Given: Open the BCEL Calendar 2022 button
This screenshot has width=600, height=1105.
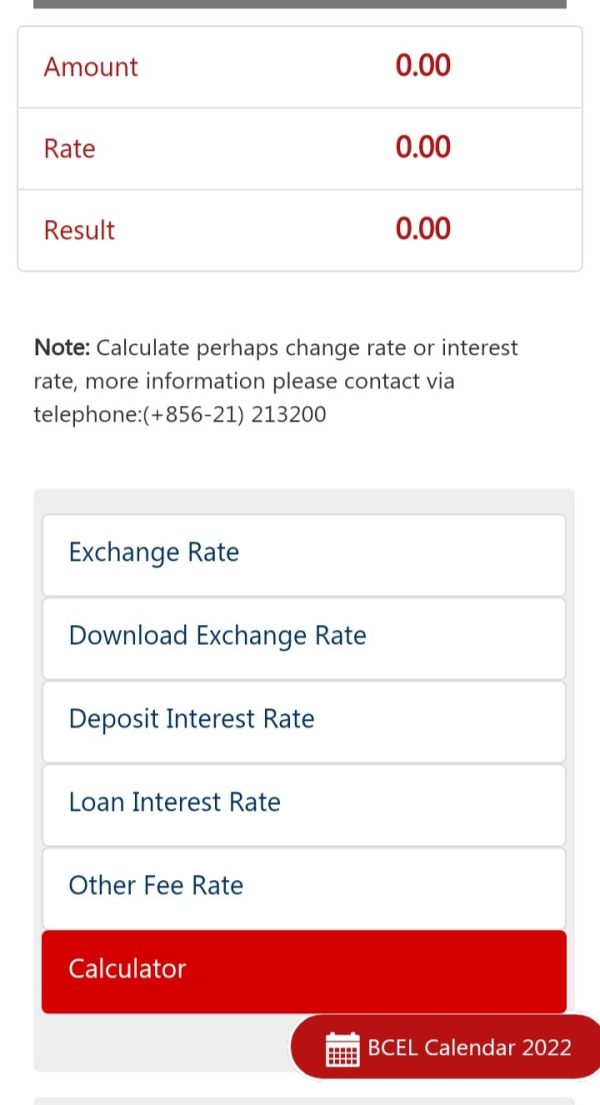Looking at the screenshot, I should [446, 1047].
